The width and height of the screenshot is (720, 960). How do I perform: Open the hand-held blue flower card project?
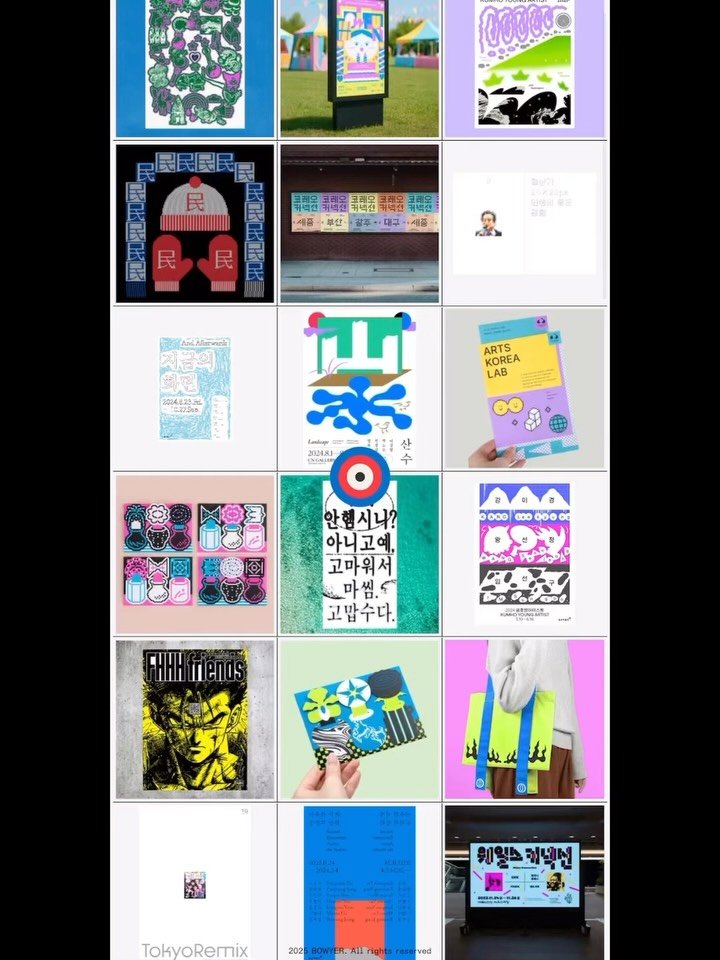(x=359, y=719)
